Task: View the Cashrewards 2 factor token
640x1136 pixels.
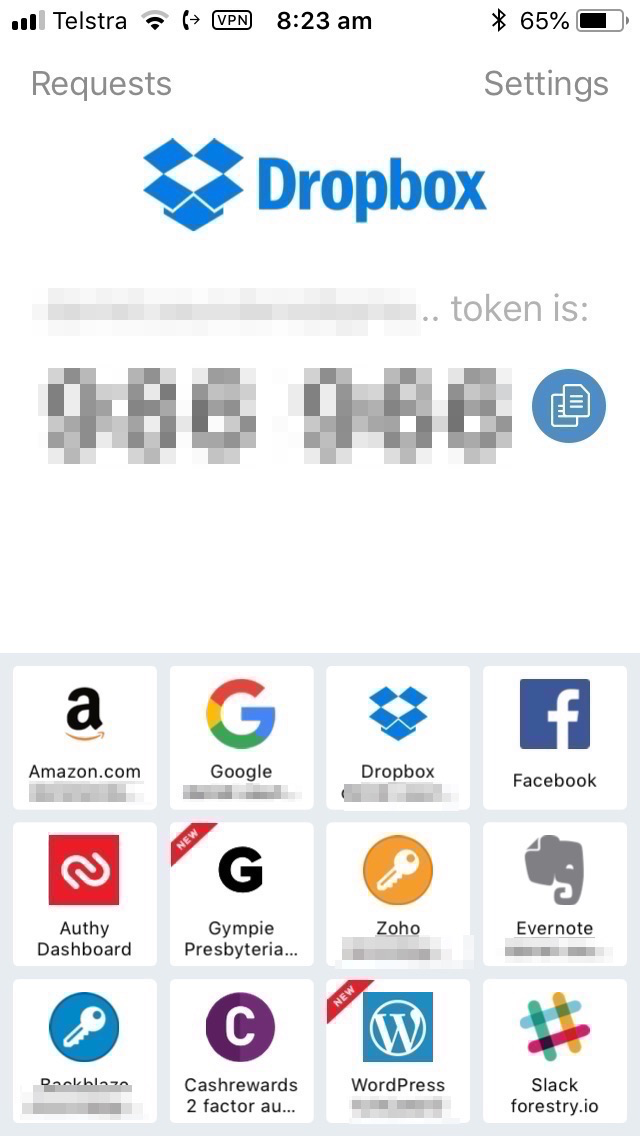Action: [x=241, y=1050]
